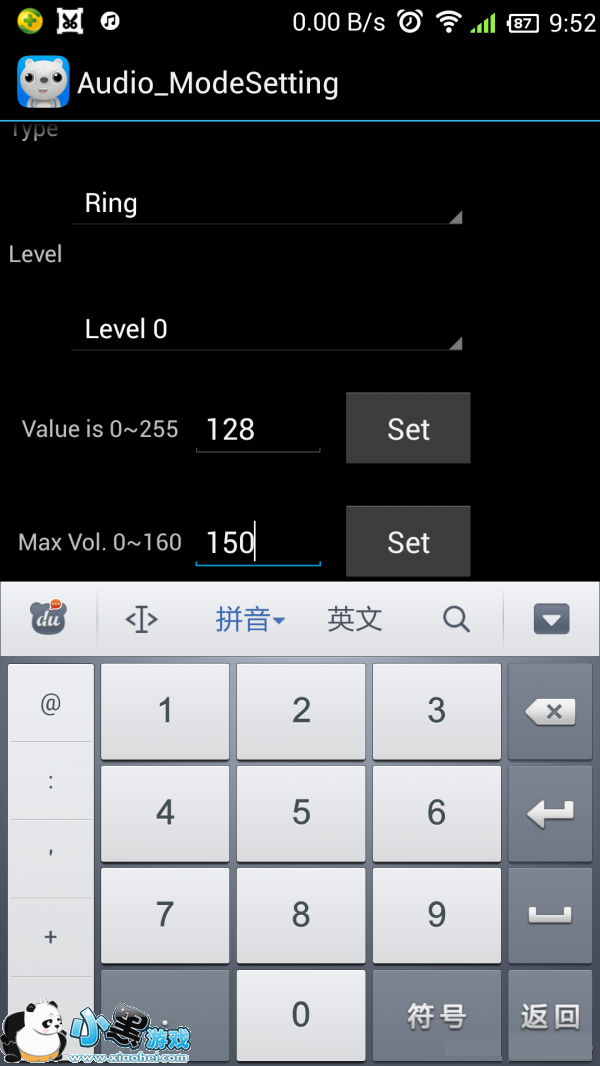The height and width of the screenshot is (1066, 600).
Task: Open the cursor movement tool on keyboard
Action: (141, 619)
